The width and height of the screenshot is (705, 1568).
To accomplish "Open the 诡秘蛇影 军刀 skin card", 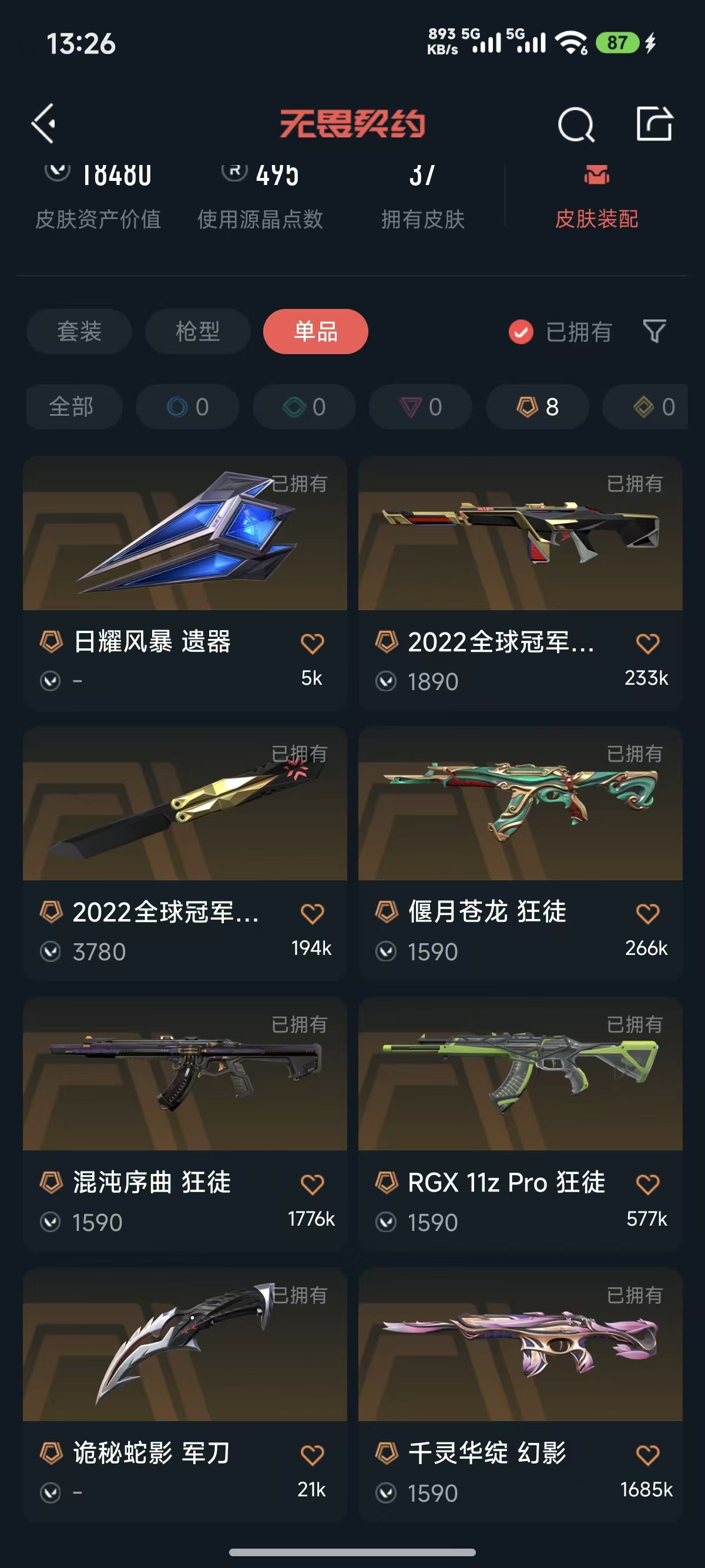I will click(185, 1395).
